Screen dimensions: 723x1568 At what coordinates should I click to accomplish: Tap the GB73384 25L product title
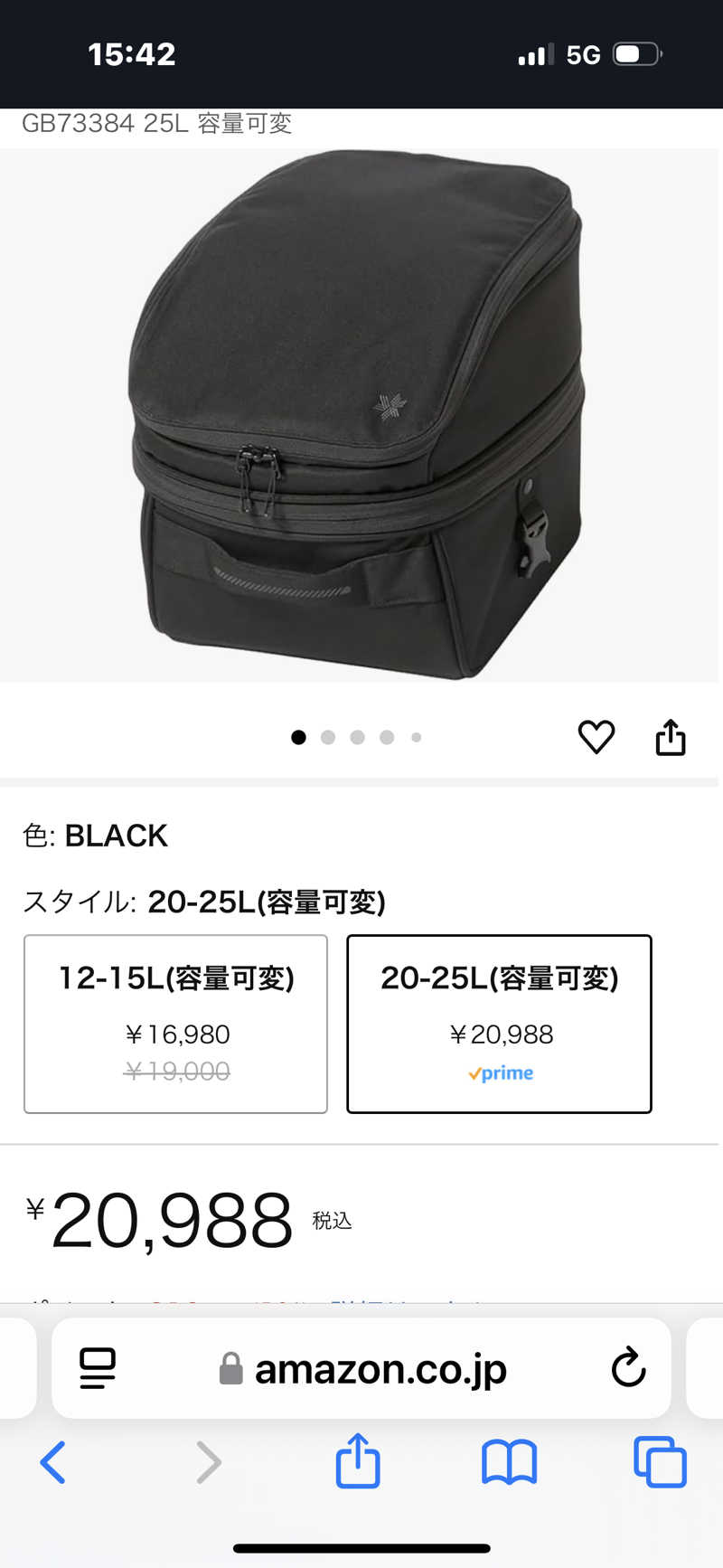(158, 125)
